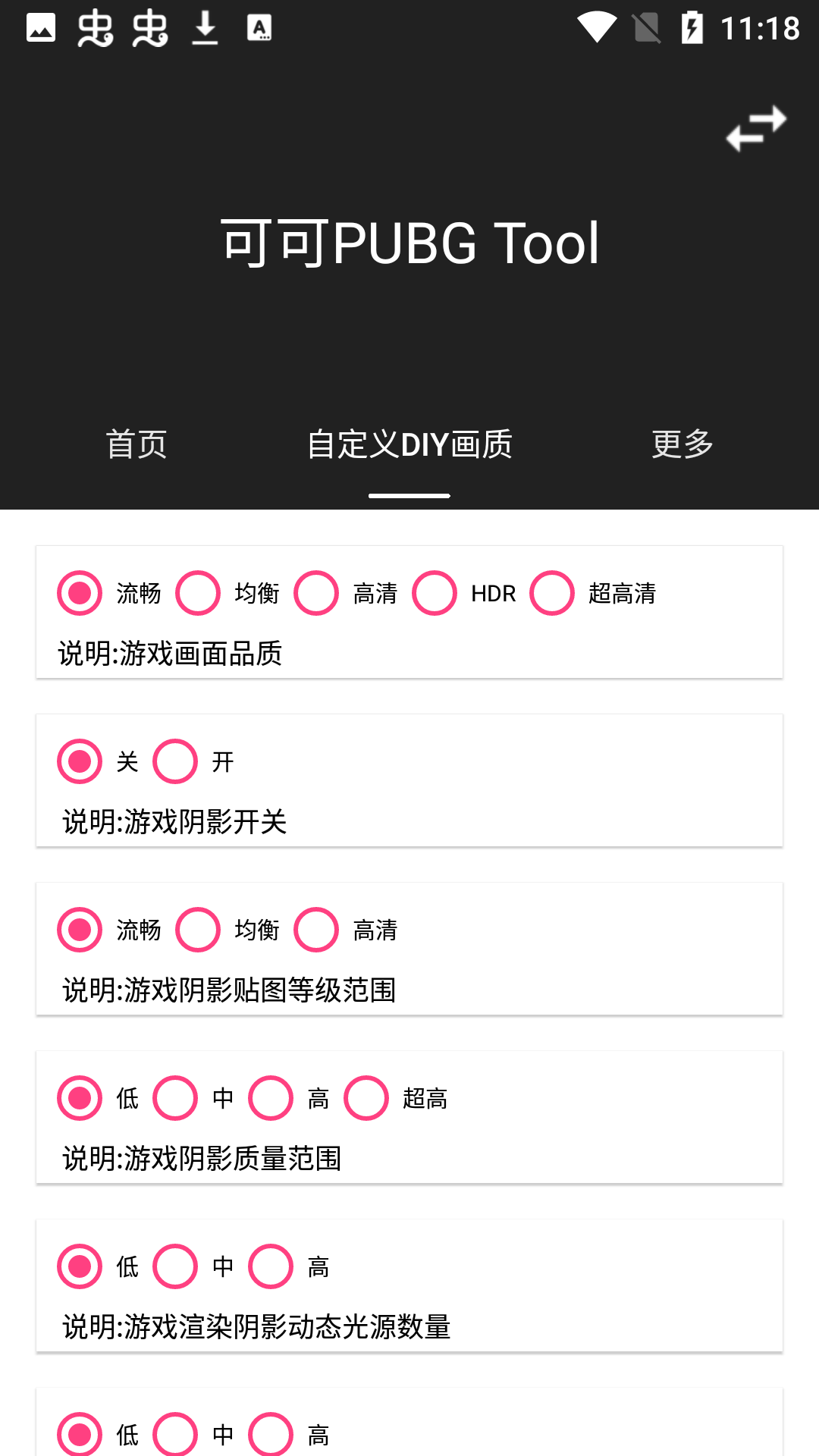The height and width of the screenshot is (1456, 819).
Task: Choose 高 for 游戏渲染阴影动态光源数量
Action: pos(271,1266)
